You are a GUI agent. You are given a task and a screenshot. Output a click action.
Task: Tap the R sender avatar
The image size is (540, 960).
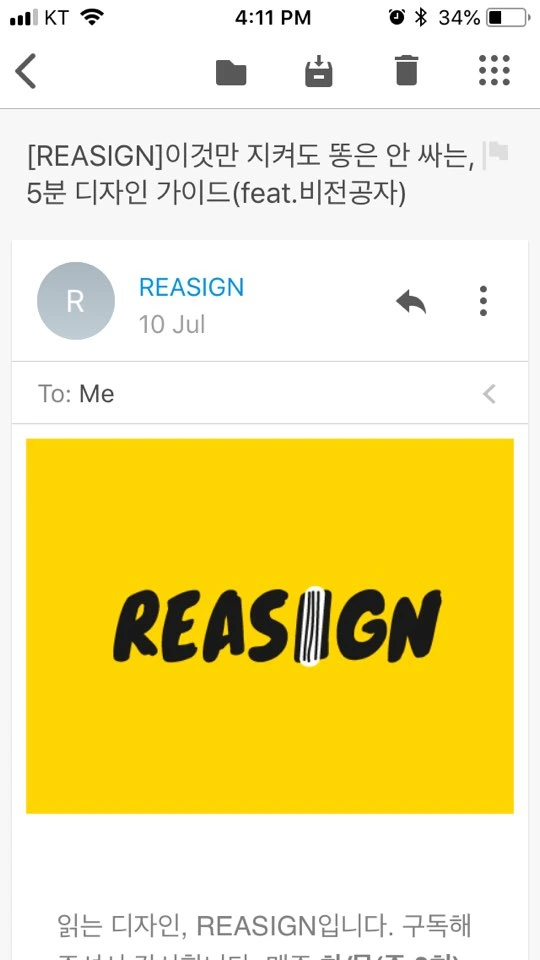[75, 301]
